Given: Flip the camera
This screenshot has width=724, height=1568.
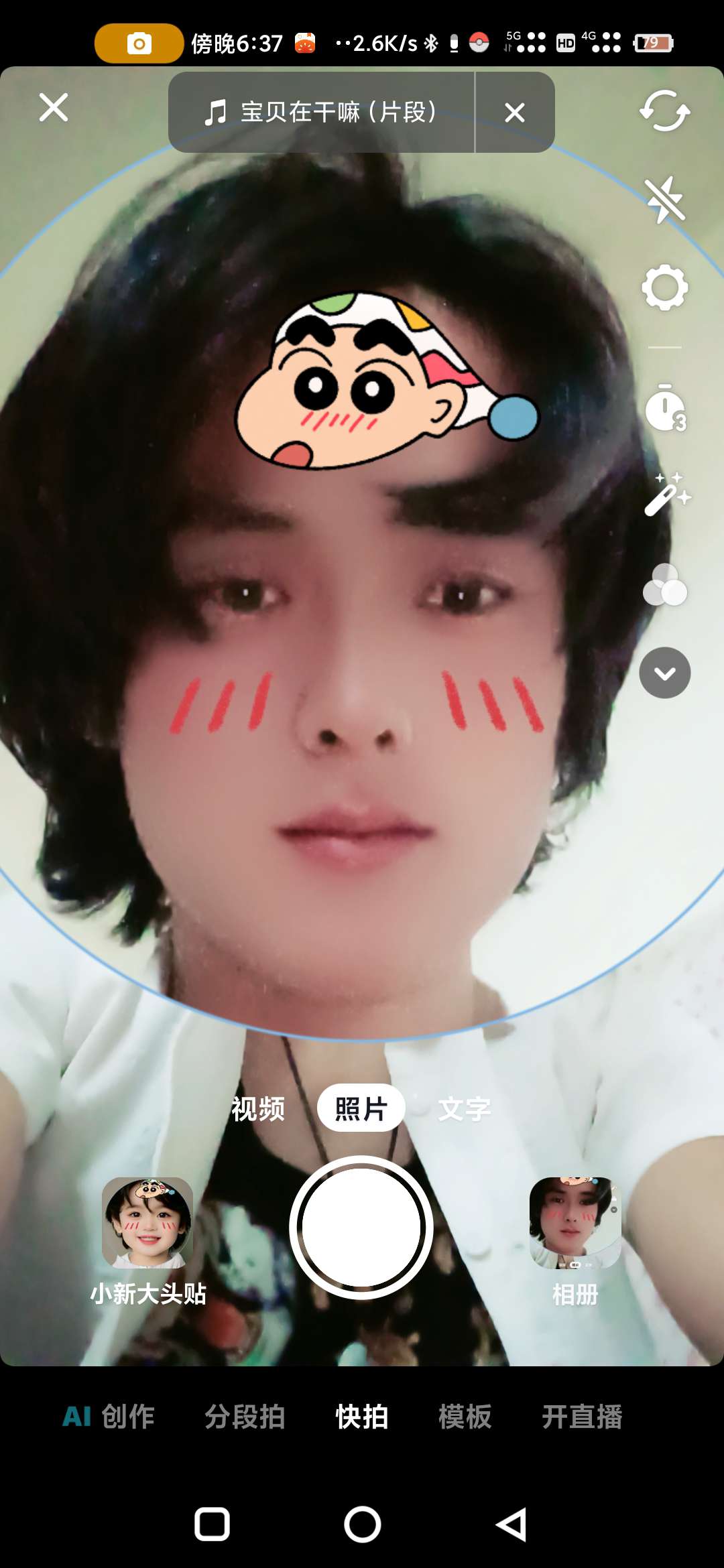Looking at the screenshot, I should 664,111.
